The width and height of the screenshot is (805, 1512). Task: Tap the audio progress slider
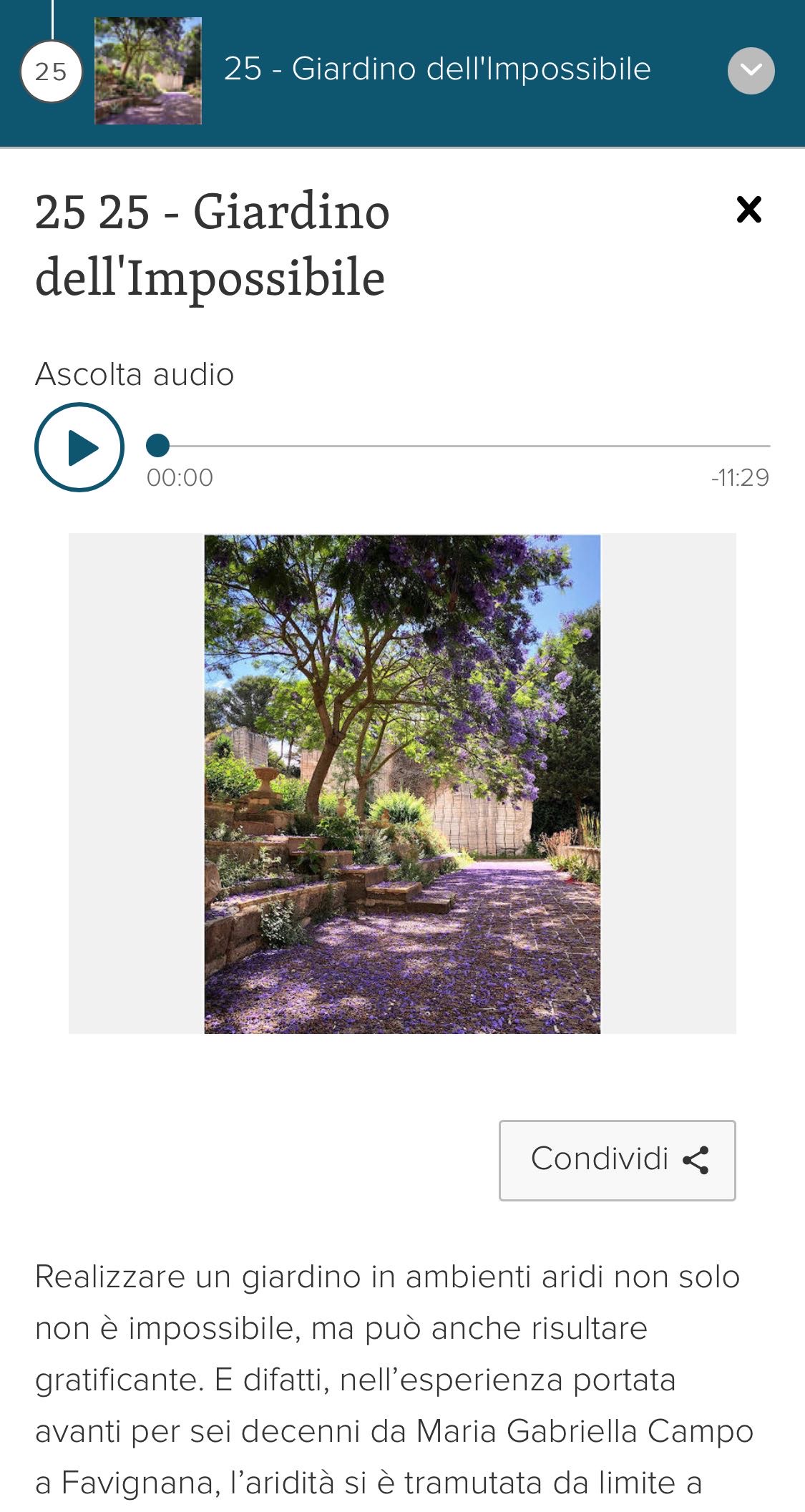tap(458, 446)
